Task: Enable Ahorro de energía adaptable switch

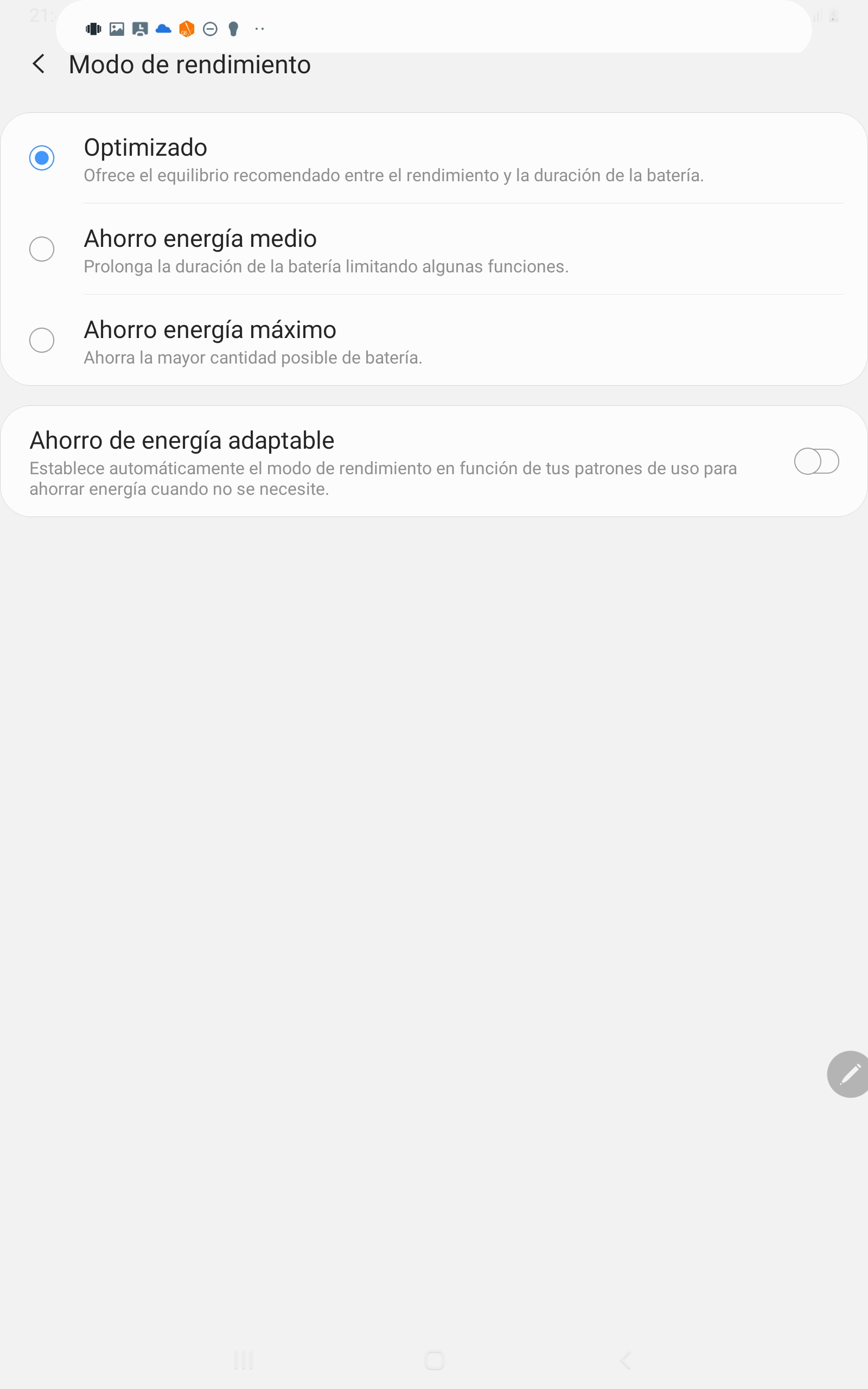Action: pos(816,462)
